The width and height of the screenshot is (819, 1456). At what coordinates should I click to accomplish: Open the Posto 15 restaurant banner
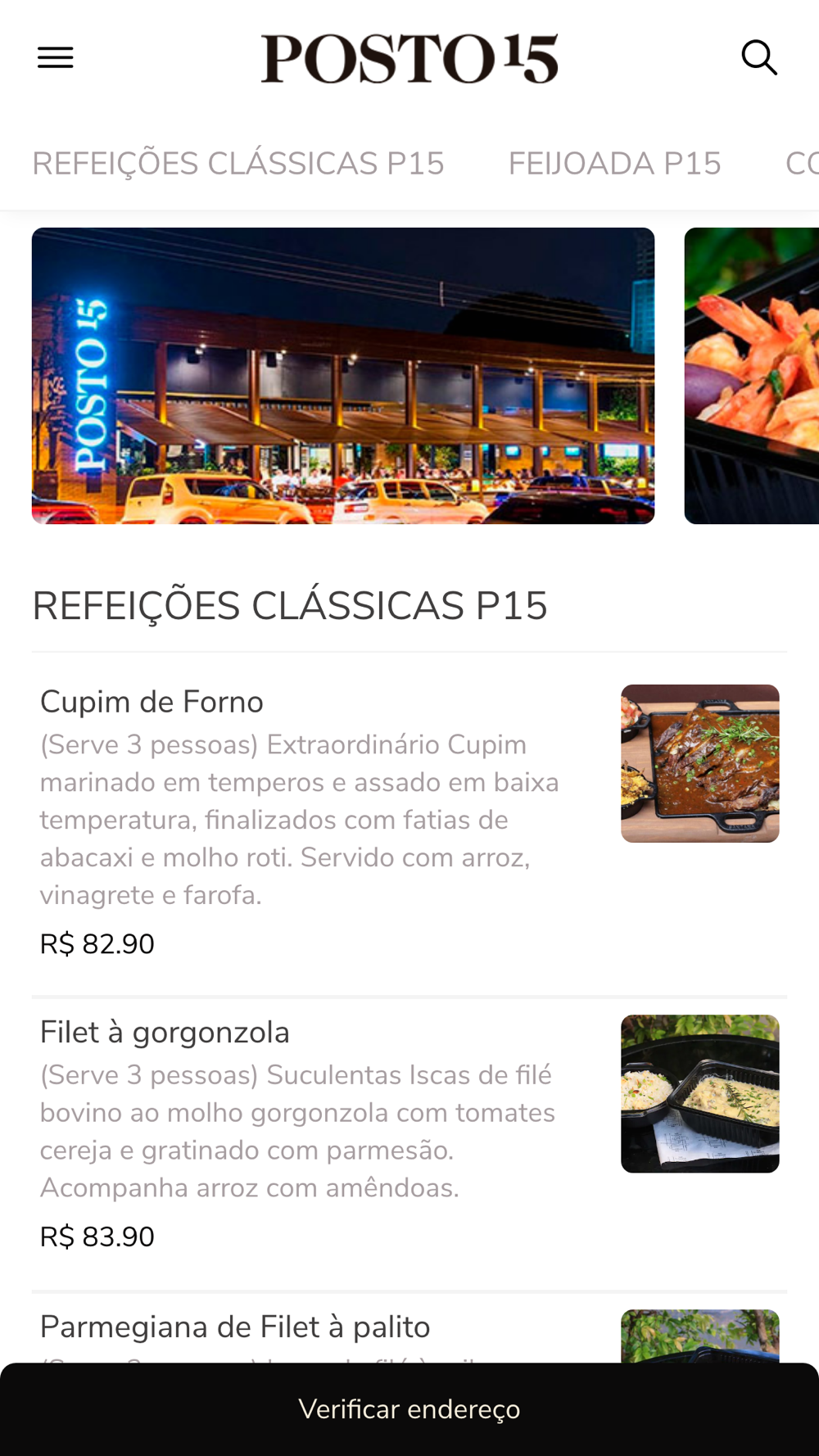[x=342, y=376]
